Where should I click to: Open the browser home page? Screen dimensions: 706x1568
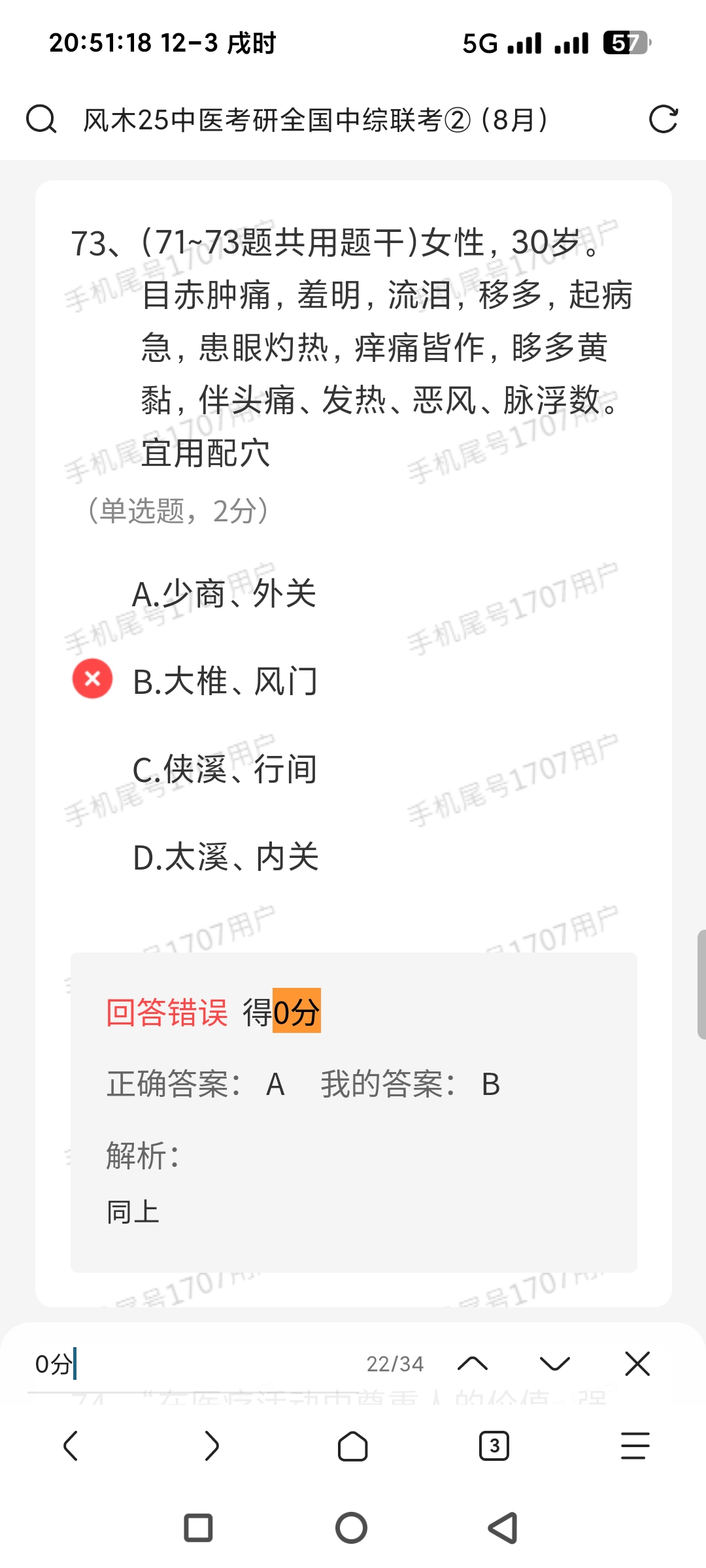[x=353, y=1446]
